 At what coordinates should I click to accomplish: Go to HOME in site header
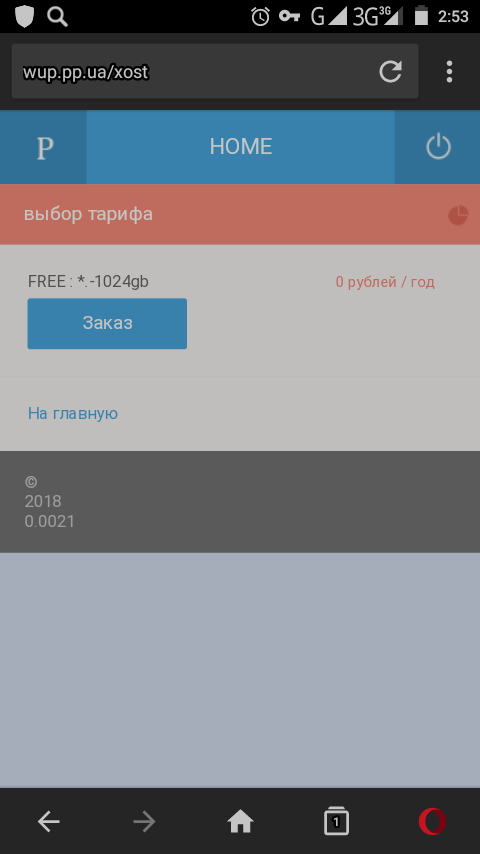[x=241, y=147]
